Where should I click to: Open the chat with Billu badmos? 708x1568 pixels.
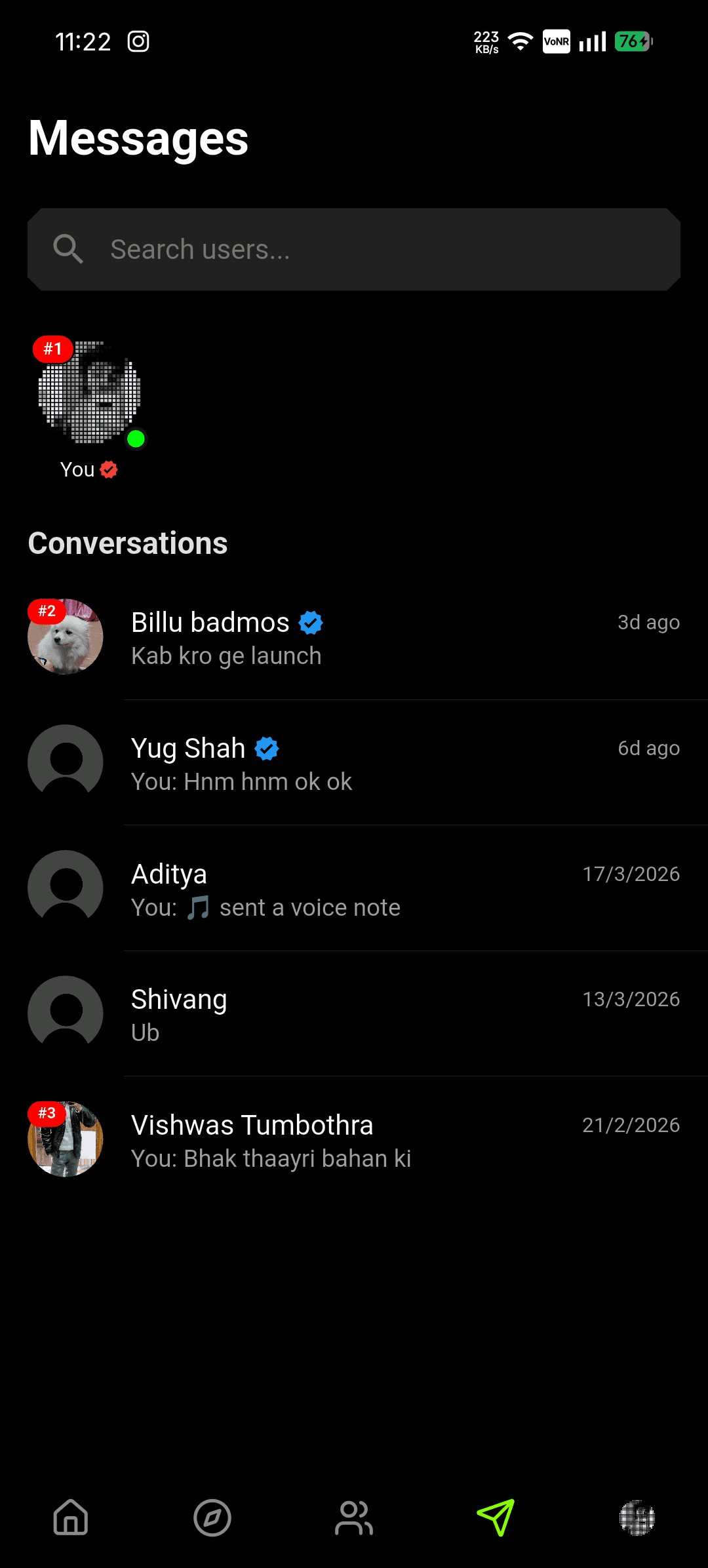pos(354,638)
